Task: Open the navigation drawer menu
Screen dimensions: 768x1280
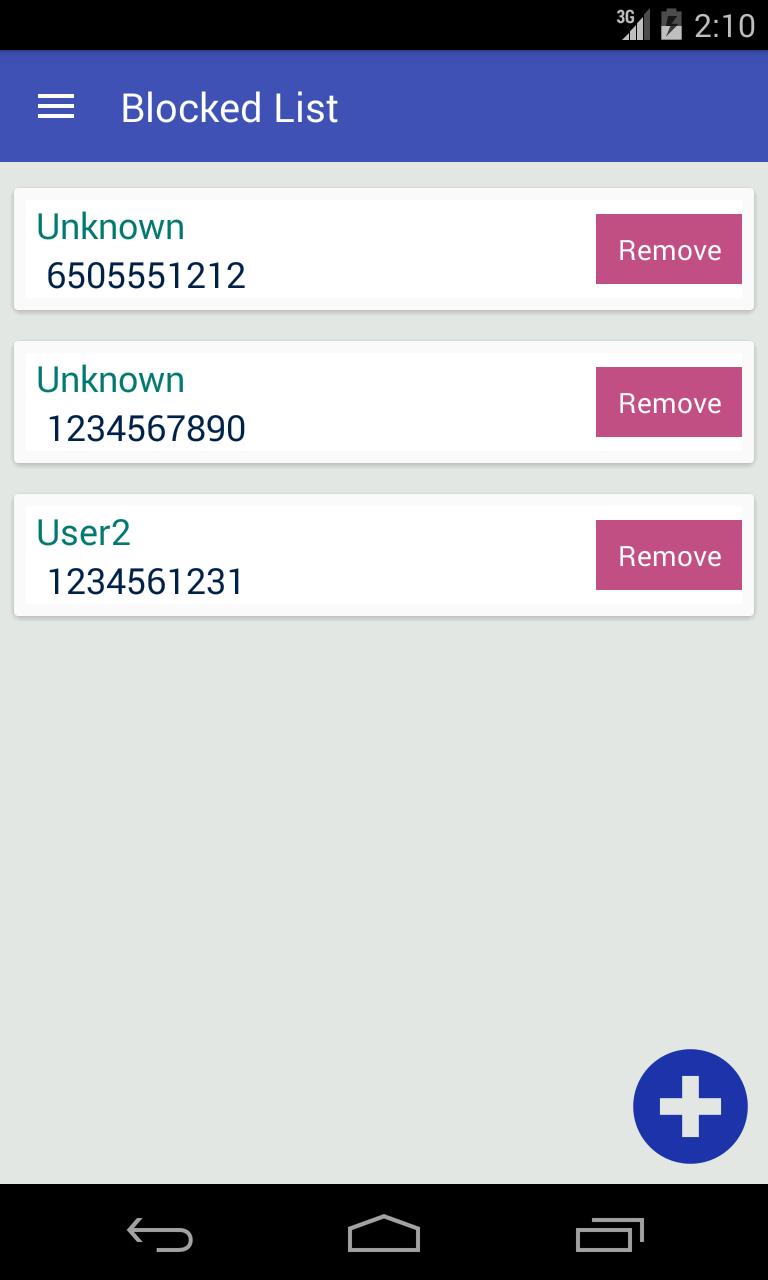Action: (55, 106)
